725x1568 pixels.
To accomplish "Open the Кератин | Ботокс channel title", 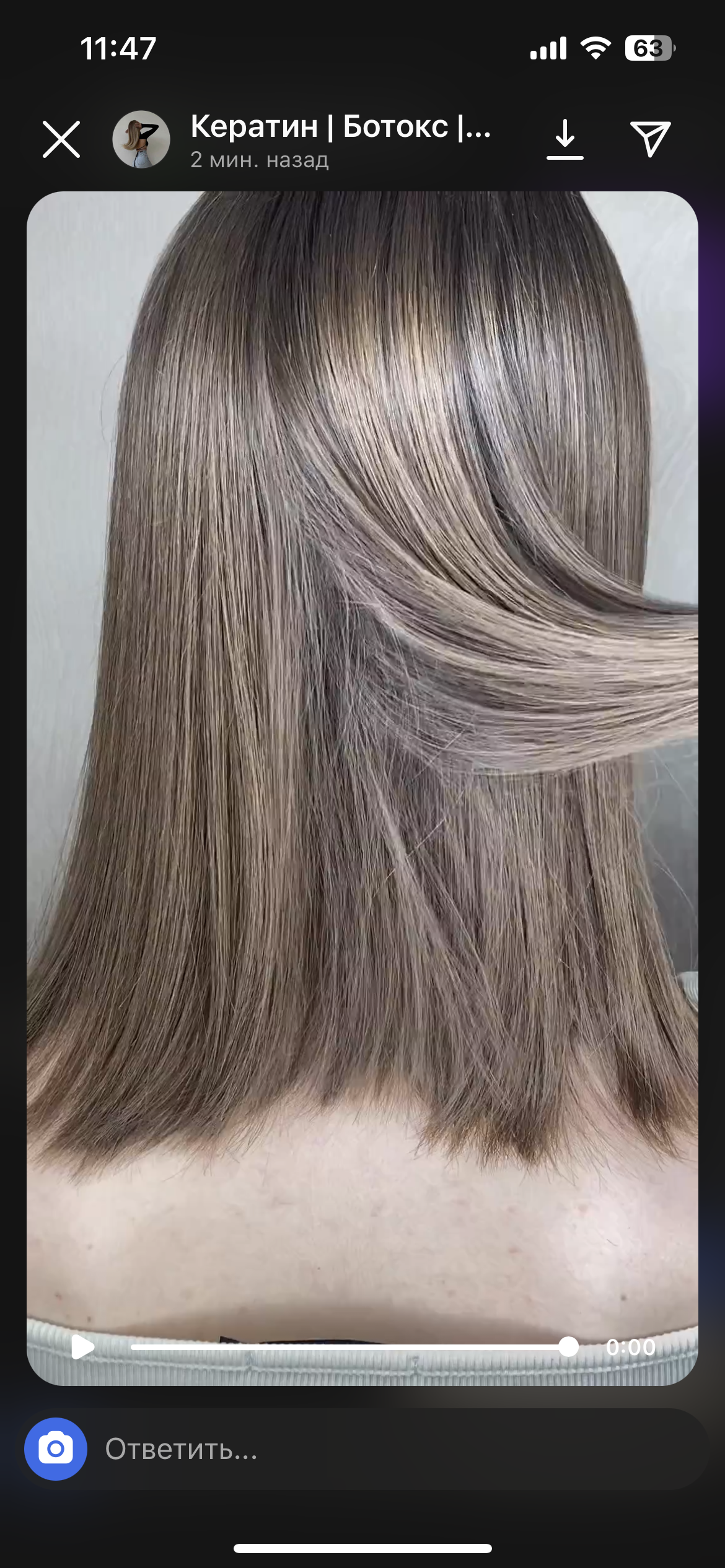I will pyautogui.click(x=340, y=127).
